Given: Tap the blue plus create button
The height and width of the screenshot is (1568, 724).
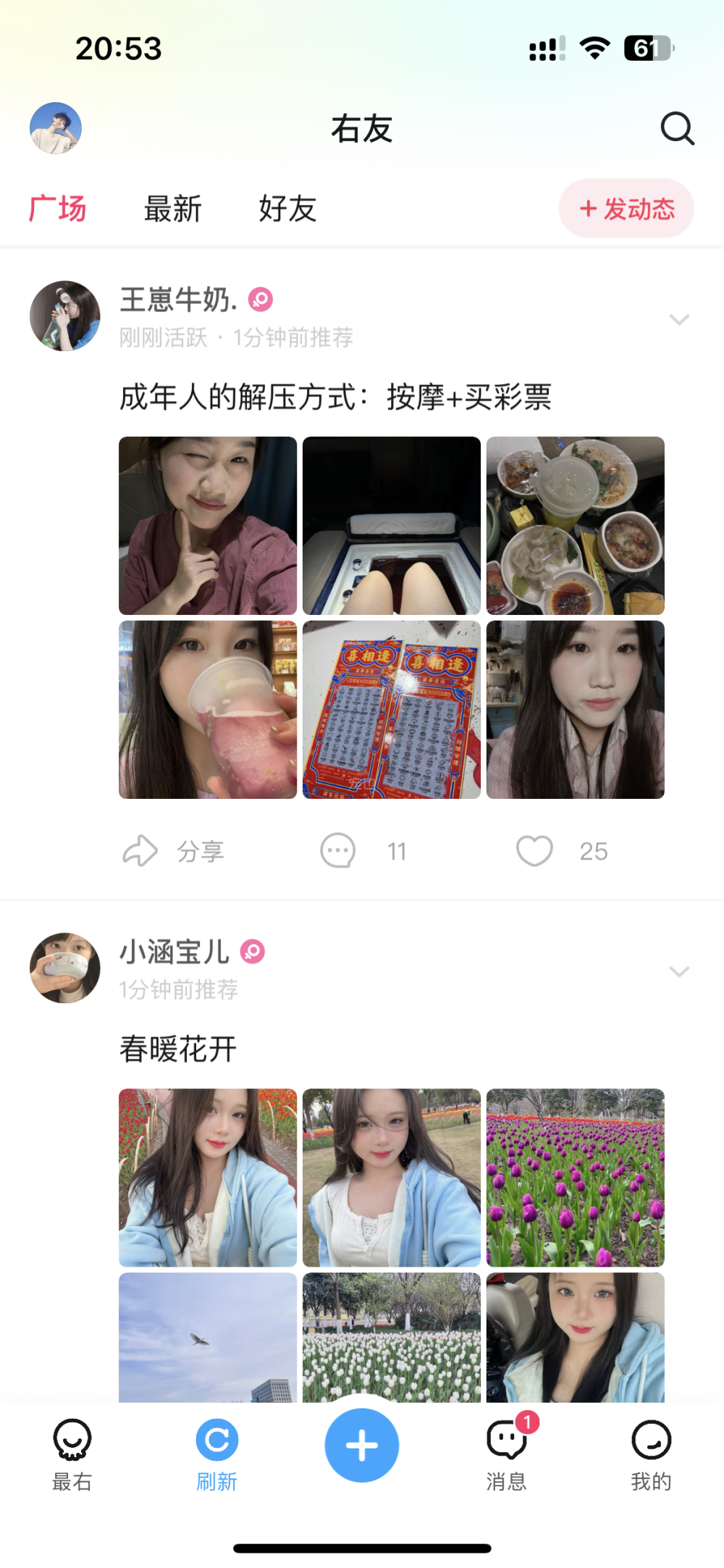Looking at the screenshot, I should pos(362,1445).
